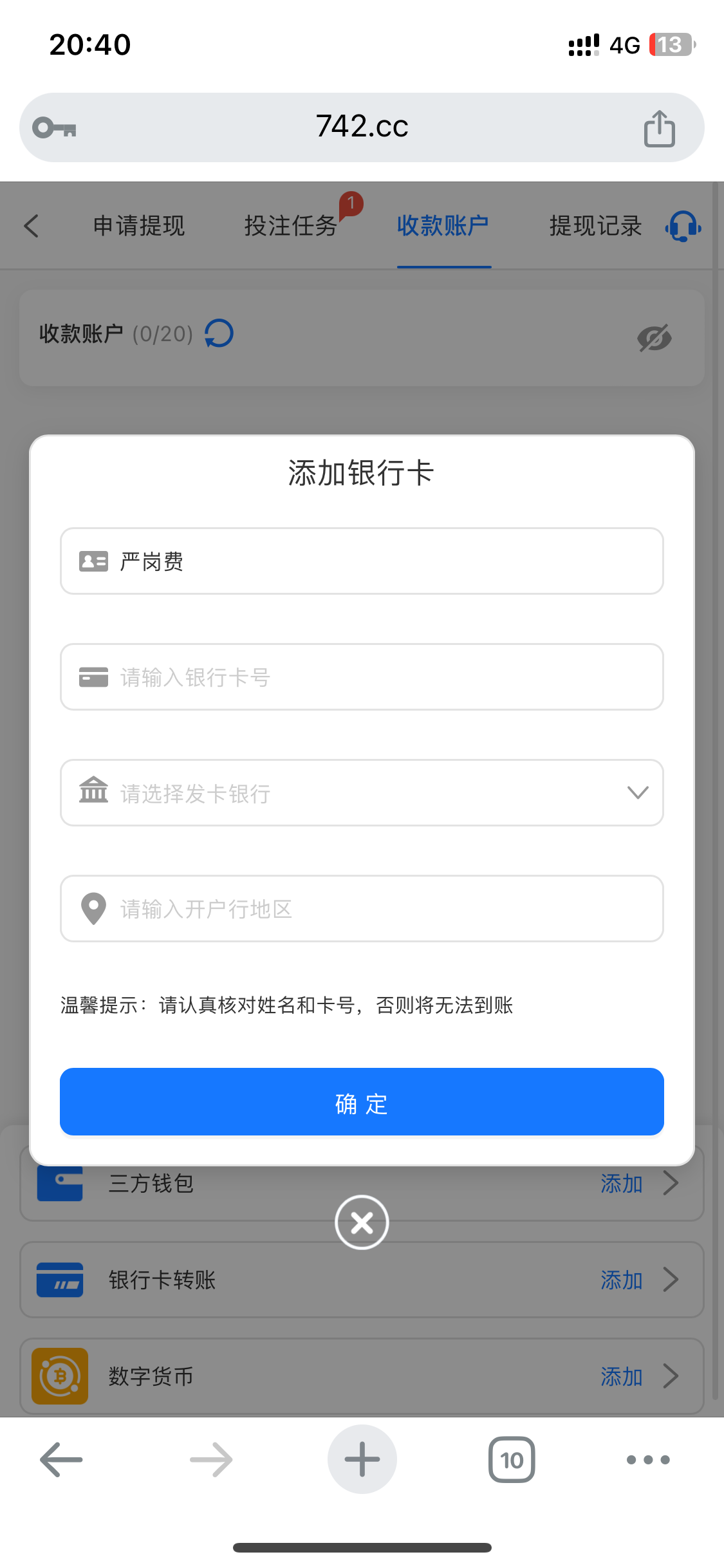The width and height of the screenshot is (724, 1568).
Task: Share the page from the address bar
Action: (659, 128)
